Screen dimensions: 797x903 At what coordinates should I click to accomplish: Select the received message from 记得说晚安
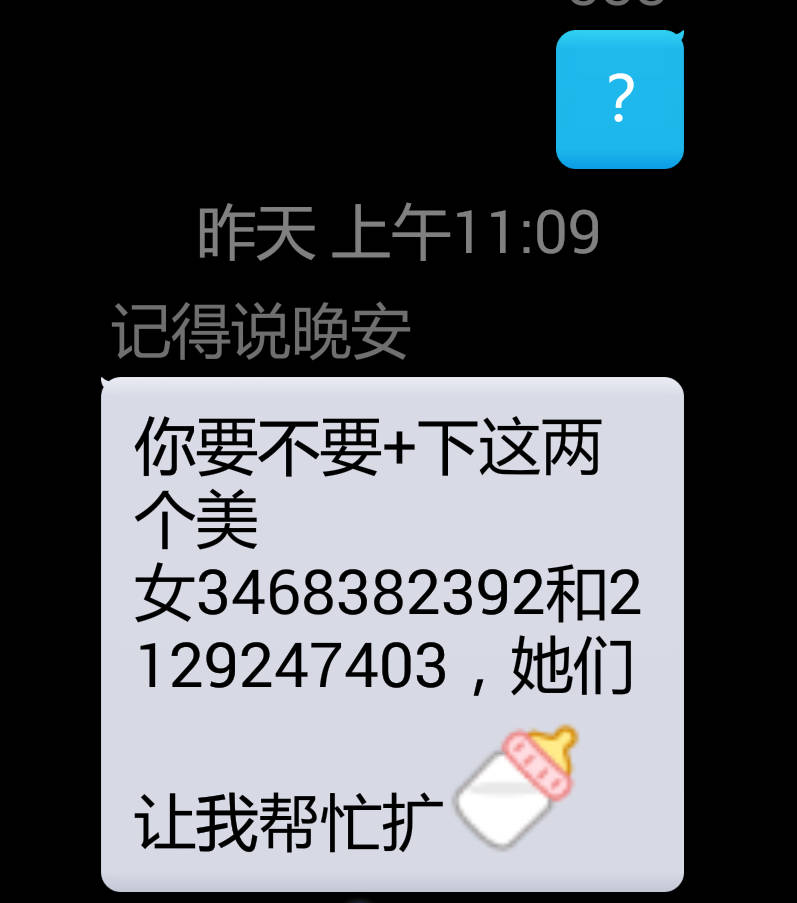pos(392,633)
